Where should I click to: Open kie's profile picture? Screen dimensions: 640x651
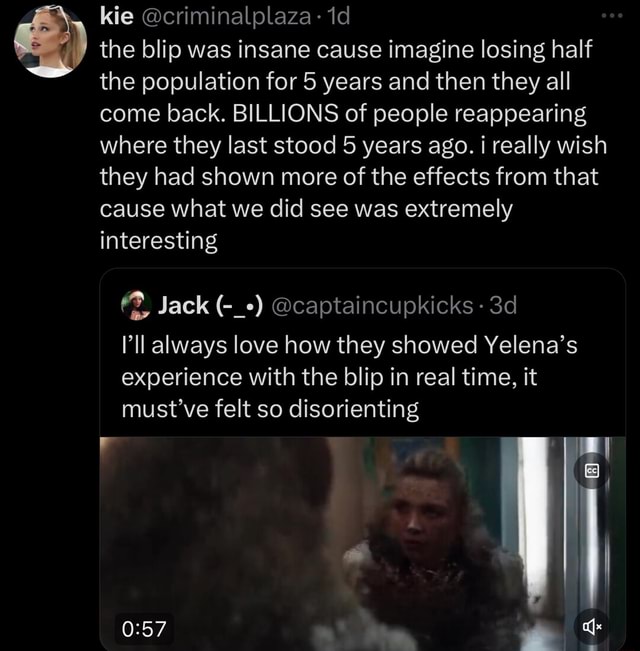pyautogui.click(x=50, y=41)
